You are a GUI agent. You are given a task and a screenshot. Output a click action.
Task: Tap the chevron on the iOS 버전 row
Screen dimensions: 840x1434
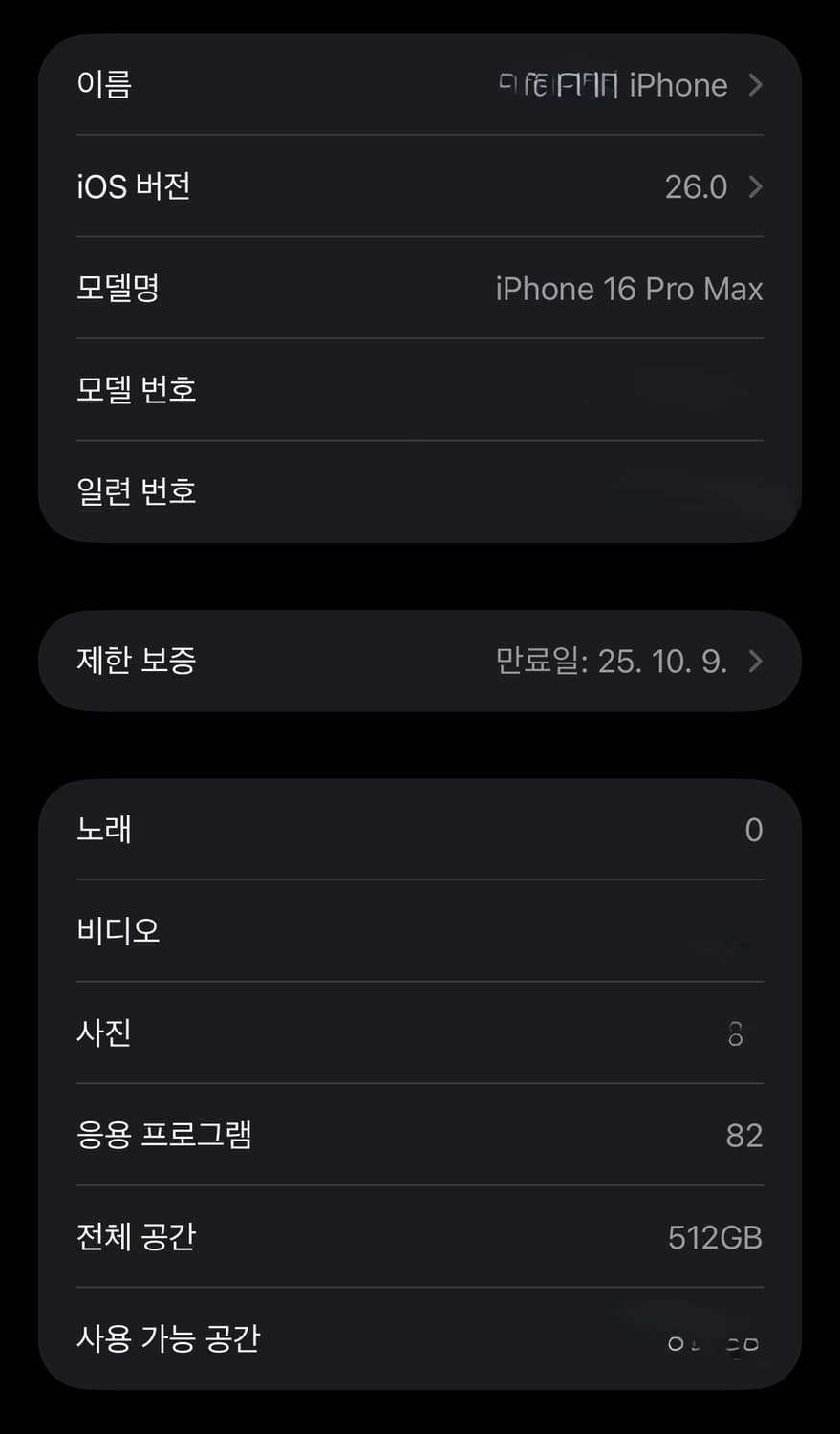pyautogui.click(x=755, y=186)
